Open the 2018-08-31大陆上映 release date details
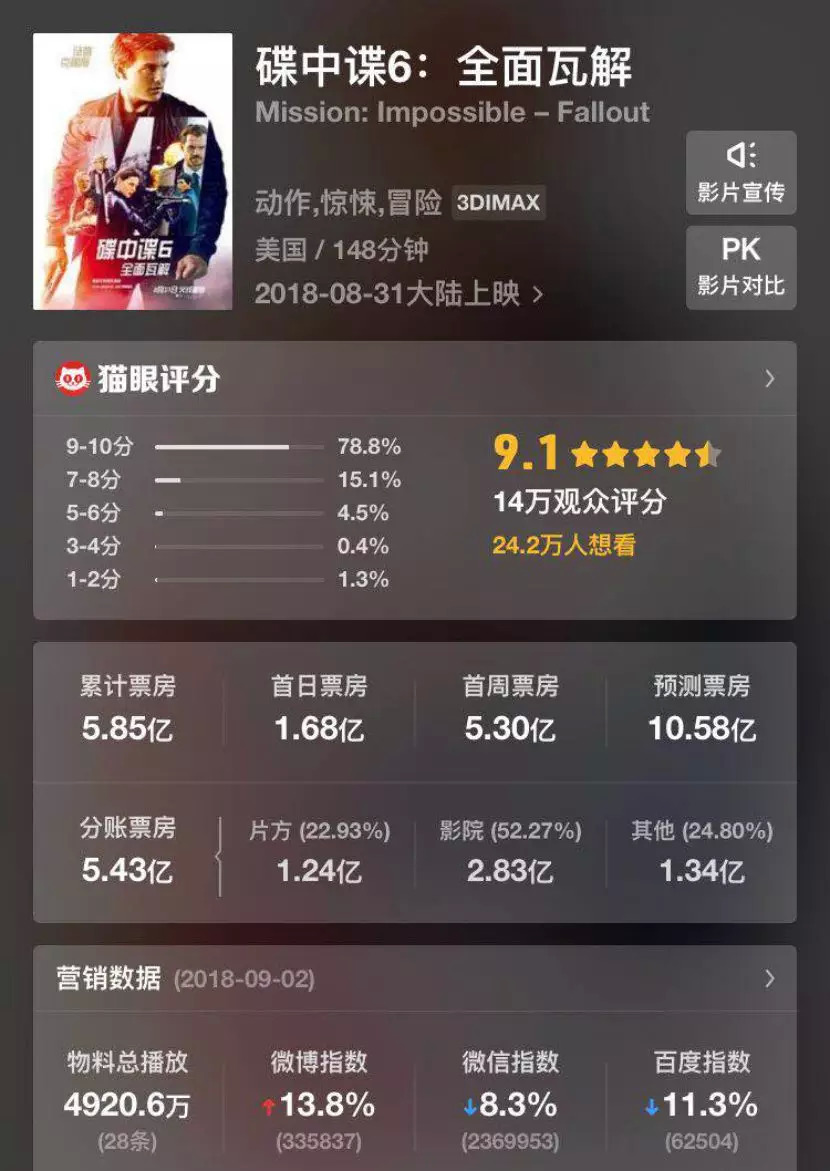 [398, 294]
